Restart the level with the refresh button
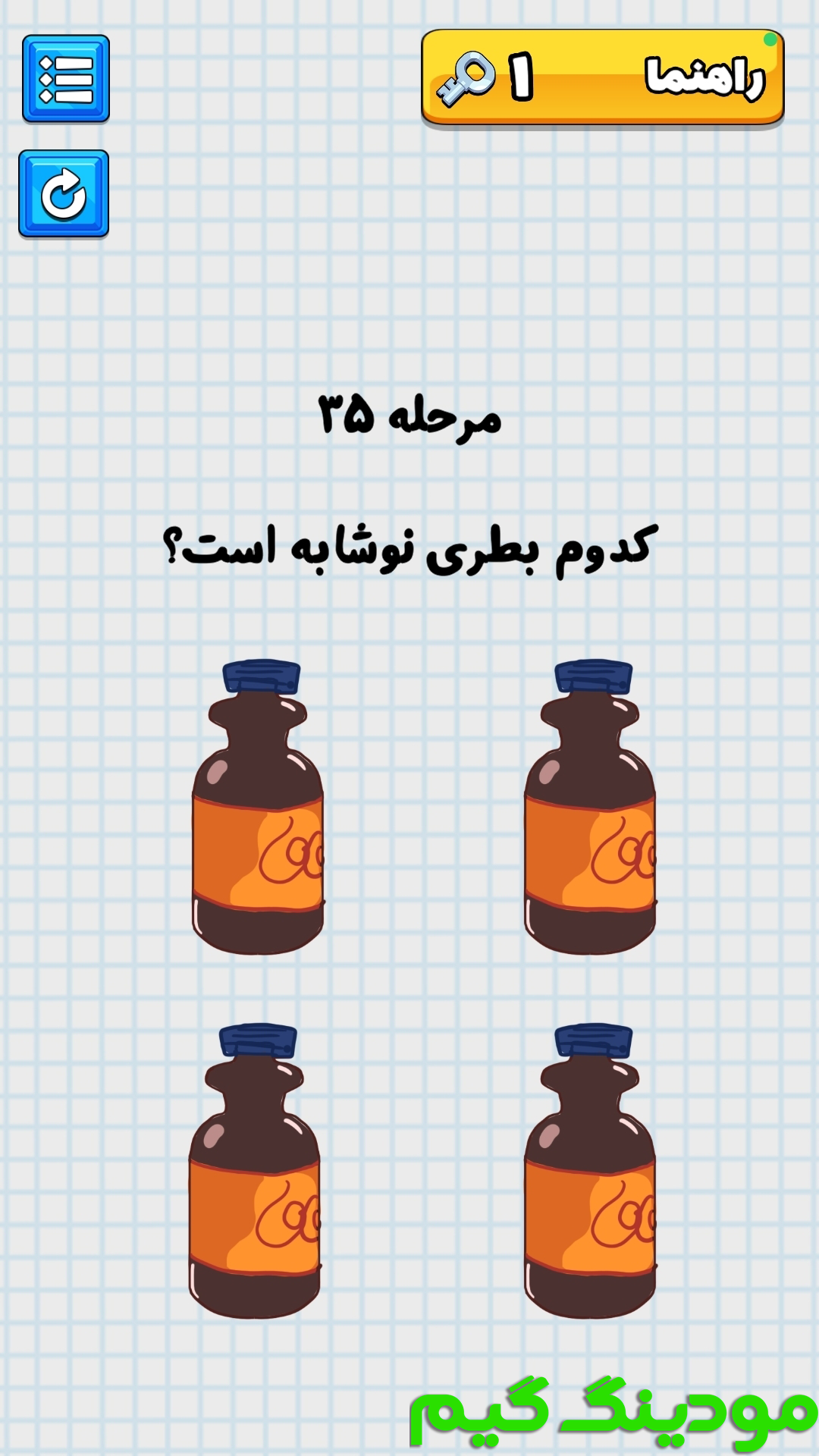The width and height of the screenshot is (819, 1456). coord(64,194)
